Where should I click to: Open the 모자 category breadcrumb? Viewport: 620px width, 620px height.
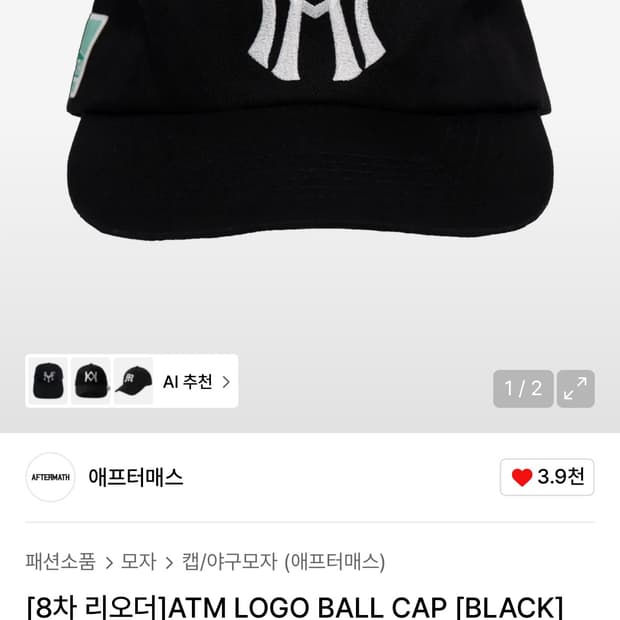click(x=138, y=561)
